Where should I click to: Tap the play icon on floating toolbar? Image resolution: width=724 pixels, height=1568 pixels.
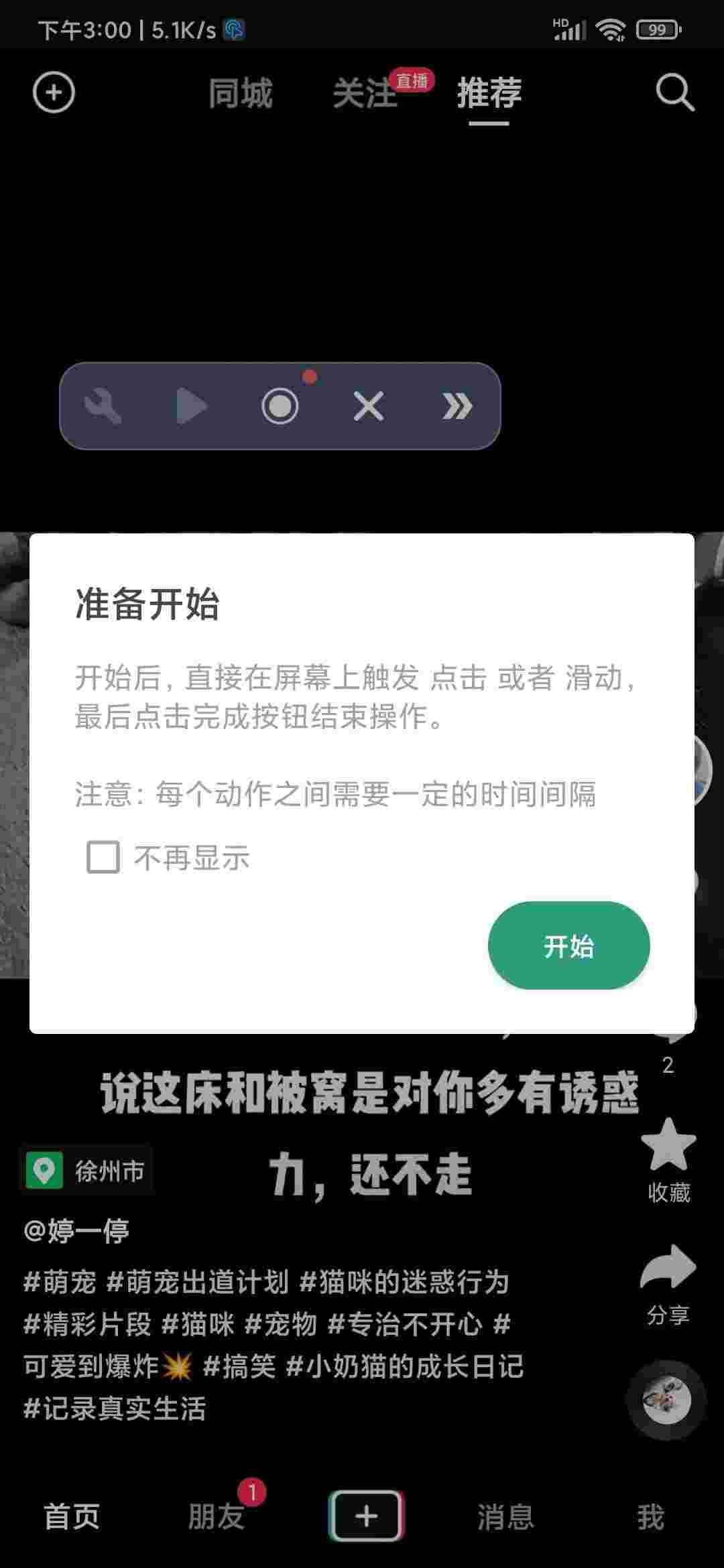click(191, 406)
